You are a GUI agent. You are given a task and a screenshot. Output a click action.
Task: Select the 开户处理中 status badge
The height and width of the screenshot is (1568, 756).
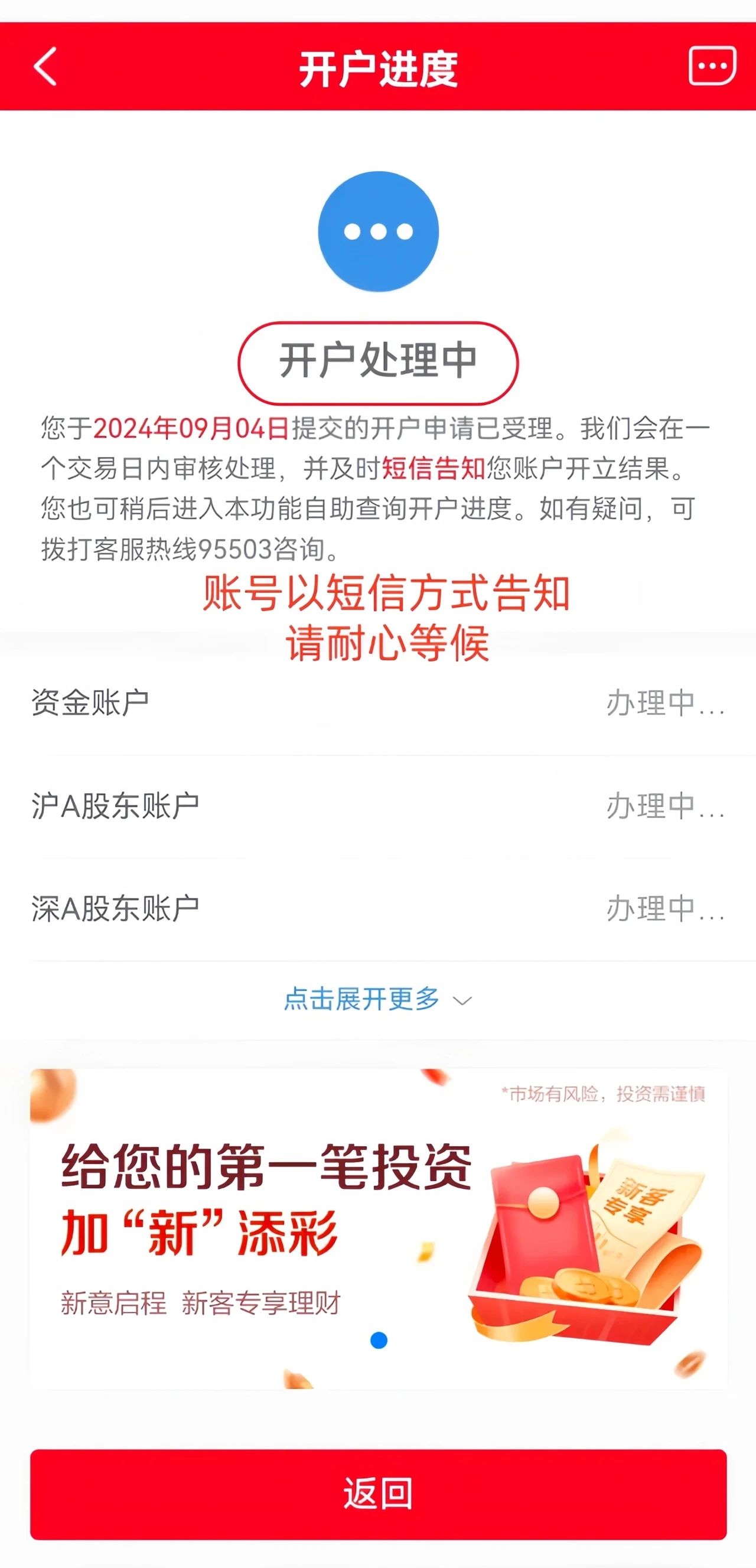[378, 360]
